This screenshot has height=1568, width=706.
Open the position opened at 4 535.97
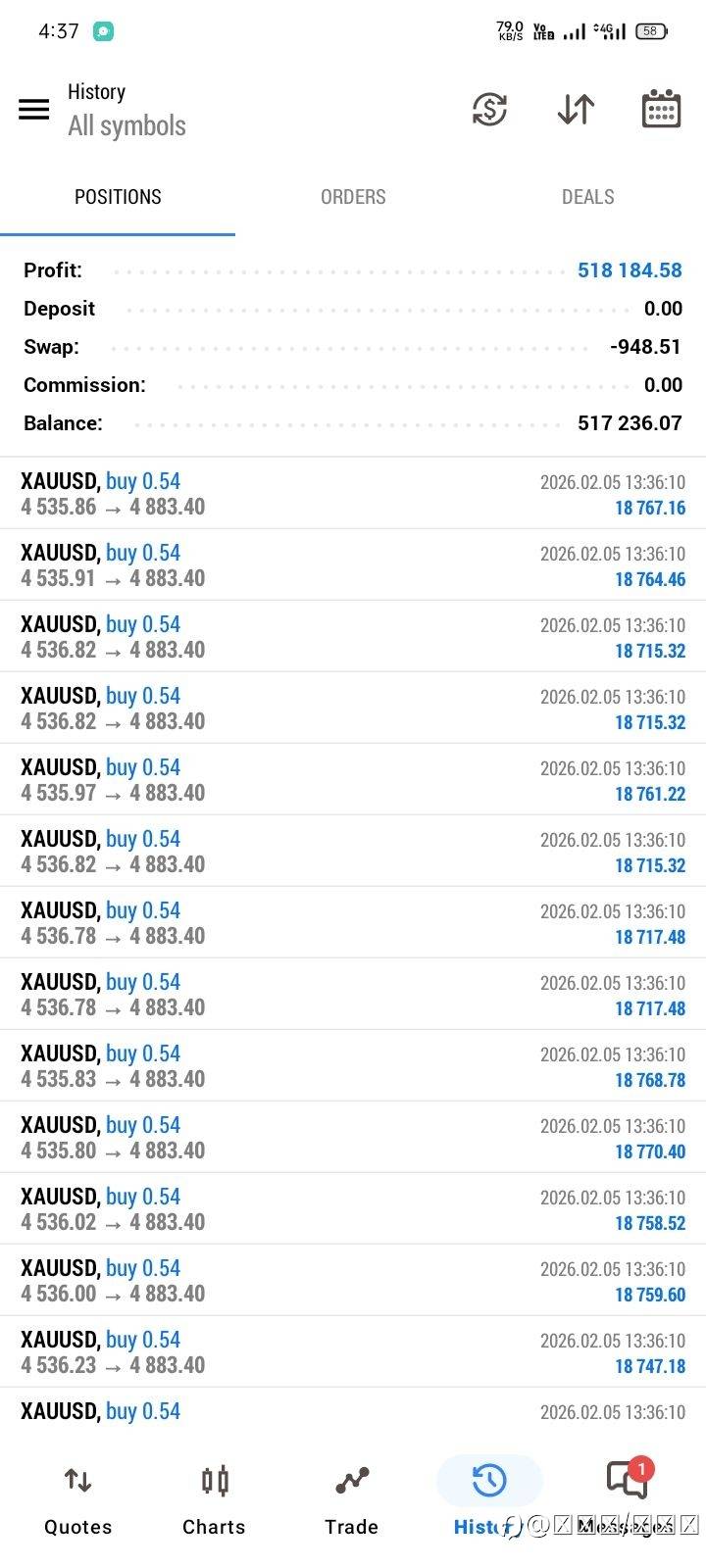(x=353, y=780)
